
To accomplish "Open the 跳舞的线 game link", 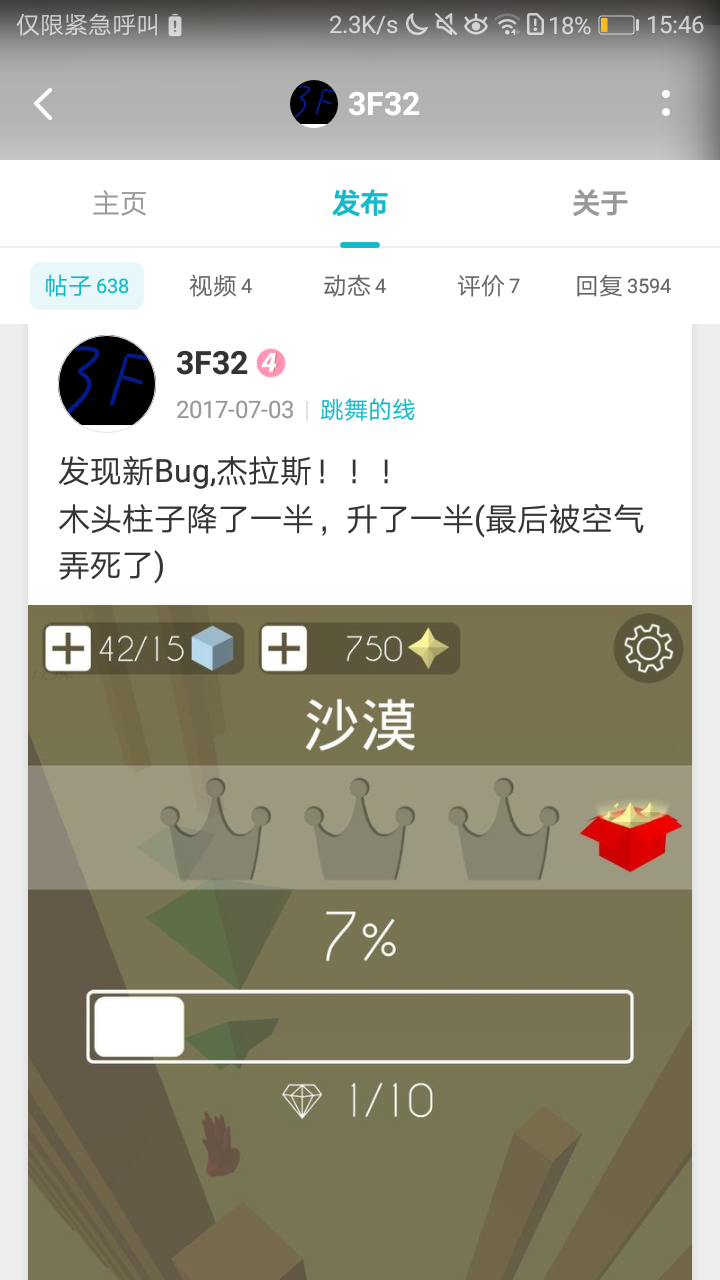I will 368,410.
